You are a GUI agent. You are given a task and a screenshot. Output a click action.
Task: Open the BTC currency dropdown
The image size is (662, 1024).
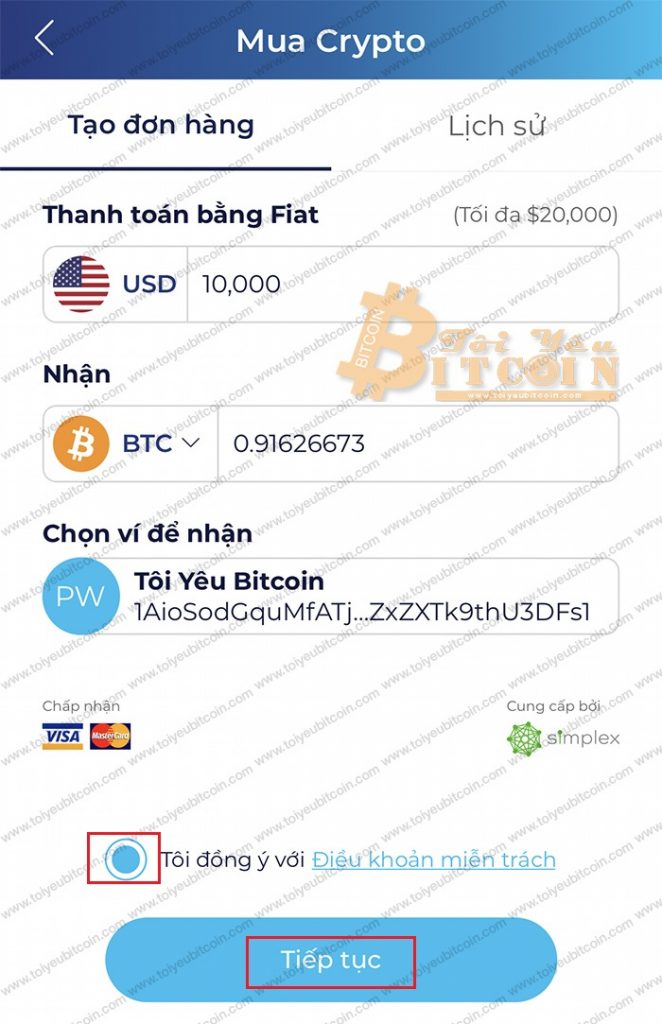click(160, 443)
